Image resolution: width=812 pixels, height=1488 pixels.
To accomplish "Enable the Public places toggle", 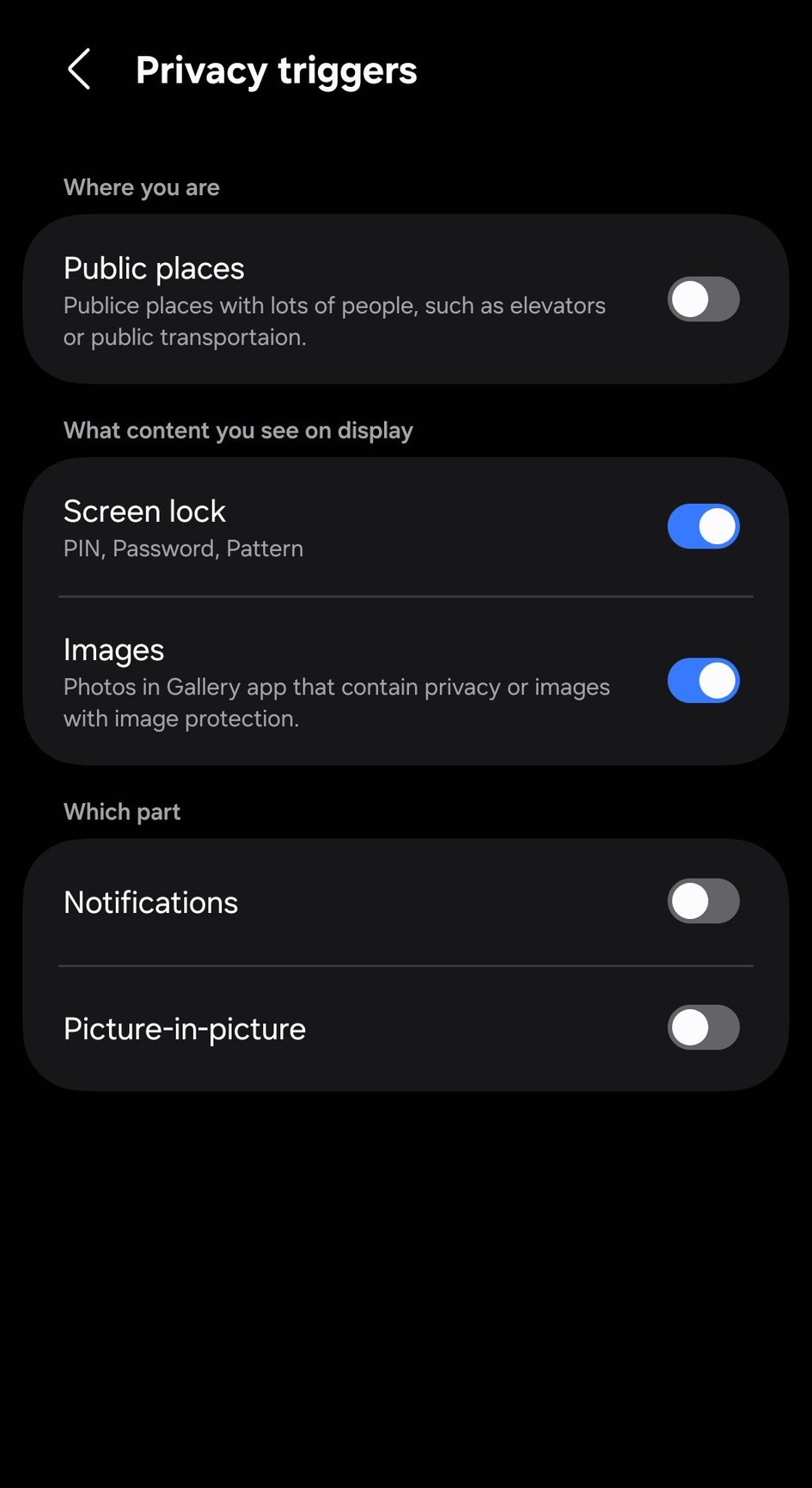I will click(703, 299).
